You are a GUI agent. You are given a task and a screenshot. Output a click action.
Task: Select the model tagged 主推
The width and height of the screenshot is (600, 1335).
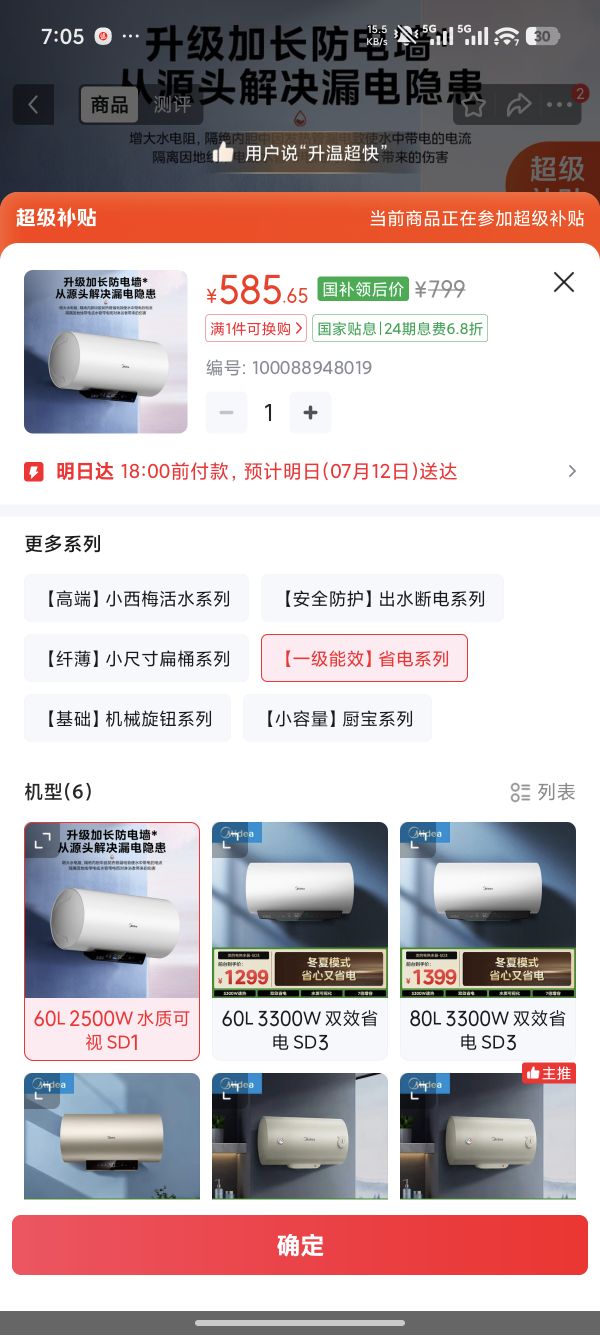coord(488,1135)
